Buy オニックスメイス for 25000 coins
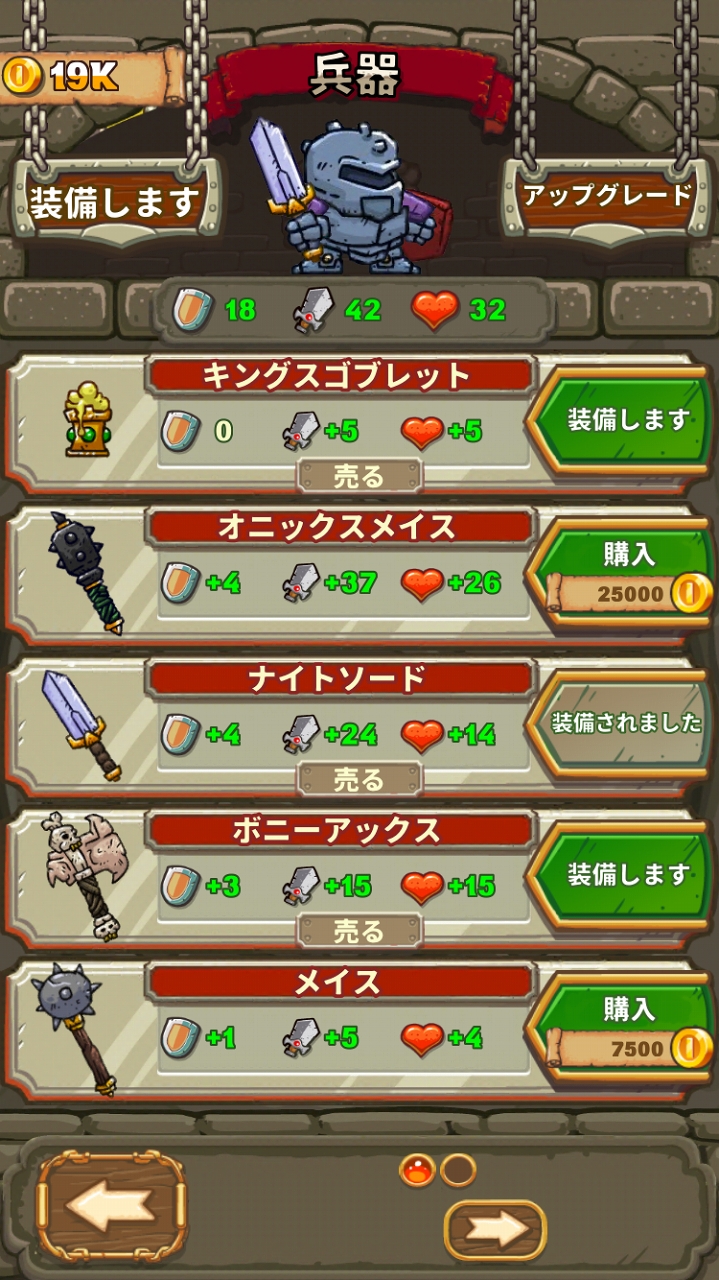This screenshot has height=1280, width=719. coord(628,575)
